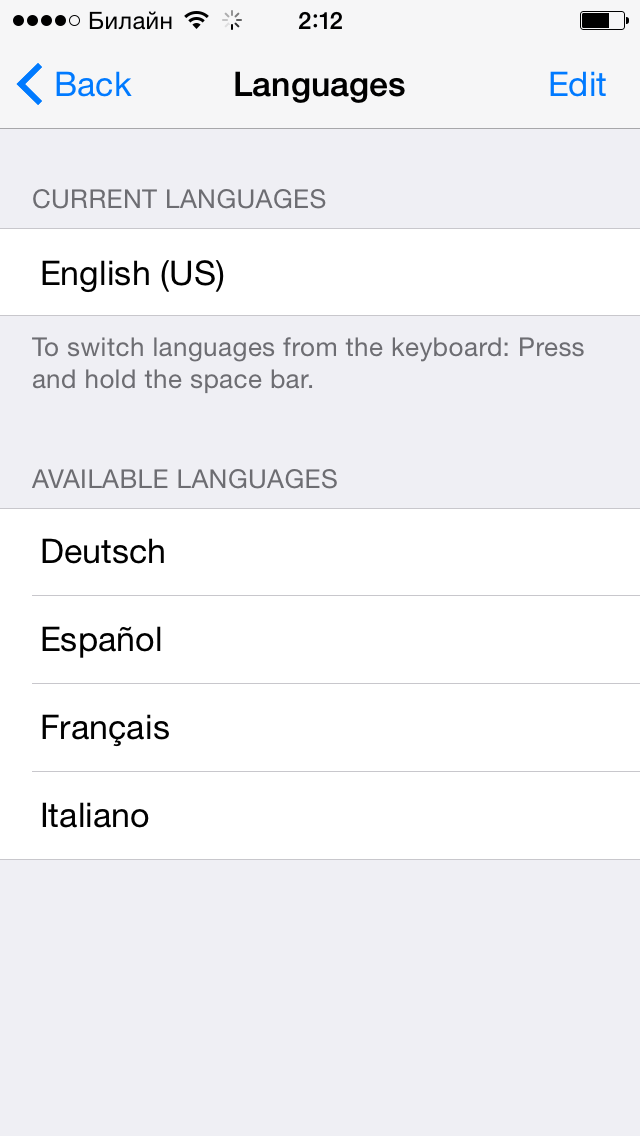Tap Edit to modify languages
Viewport: 640px width, 1136px height.
(x=577, y=85)
